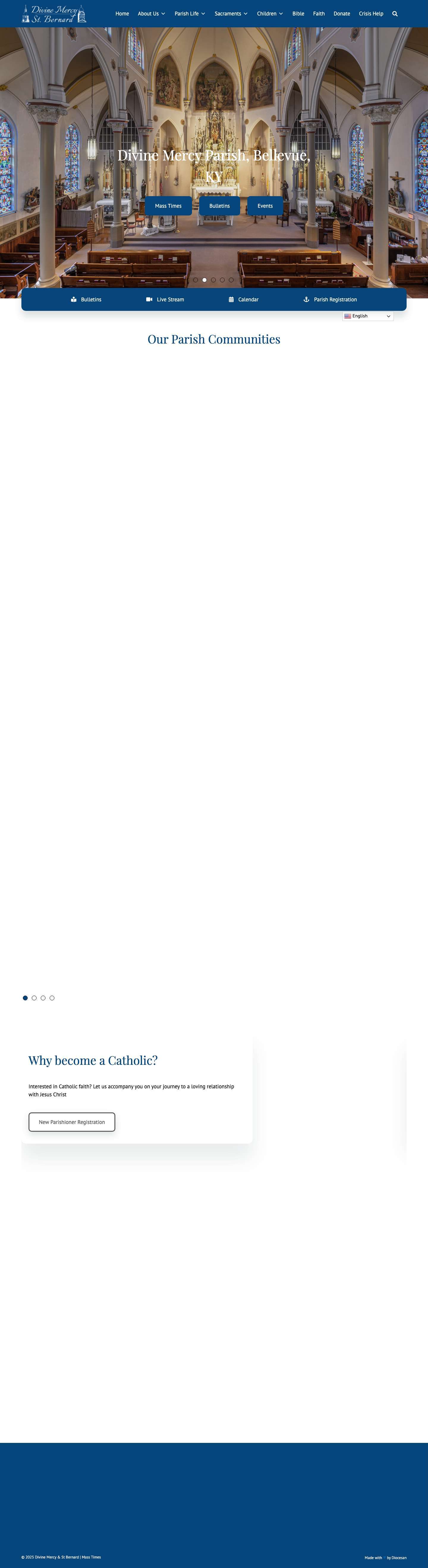428x1568 pixels.
Task: Click the Divine Mercy St. Bernard logo
Action: point(53,13)
